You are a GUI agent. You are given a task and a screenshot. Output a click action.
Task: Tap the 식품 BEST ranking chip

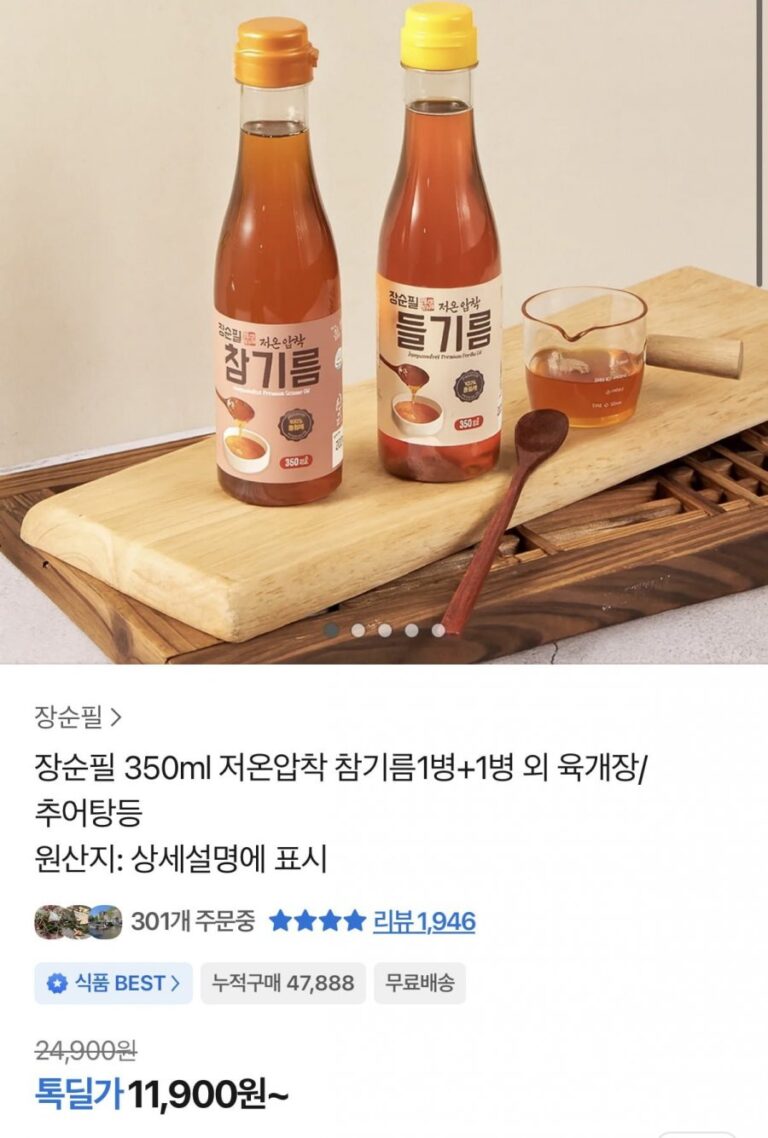click(x=113, y=983)
